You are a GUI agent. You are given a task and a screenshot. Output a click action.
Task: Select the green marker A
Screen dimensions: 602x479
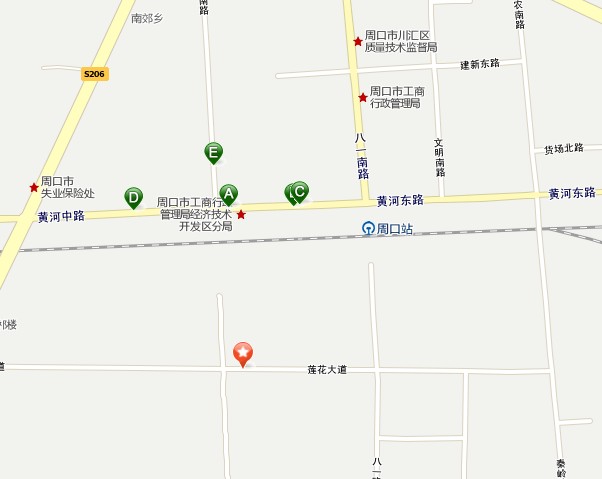coord(229,193)
